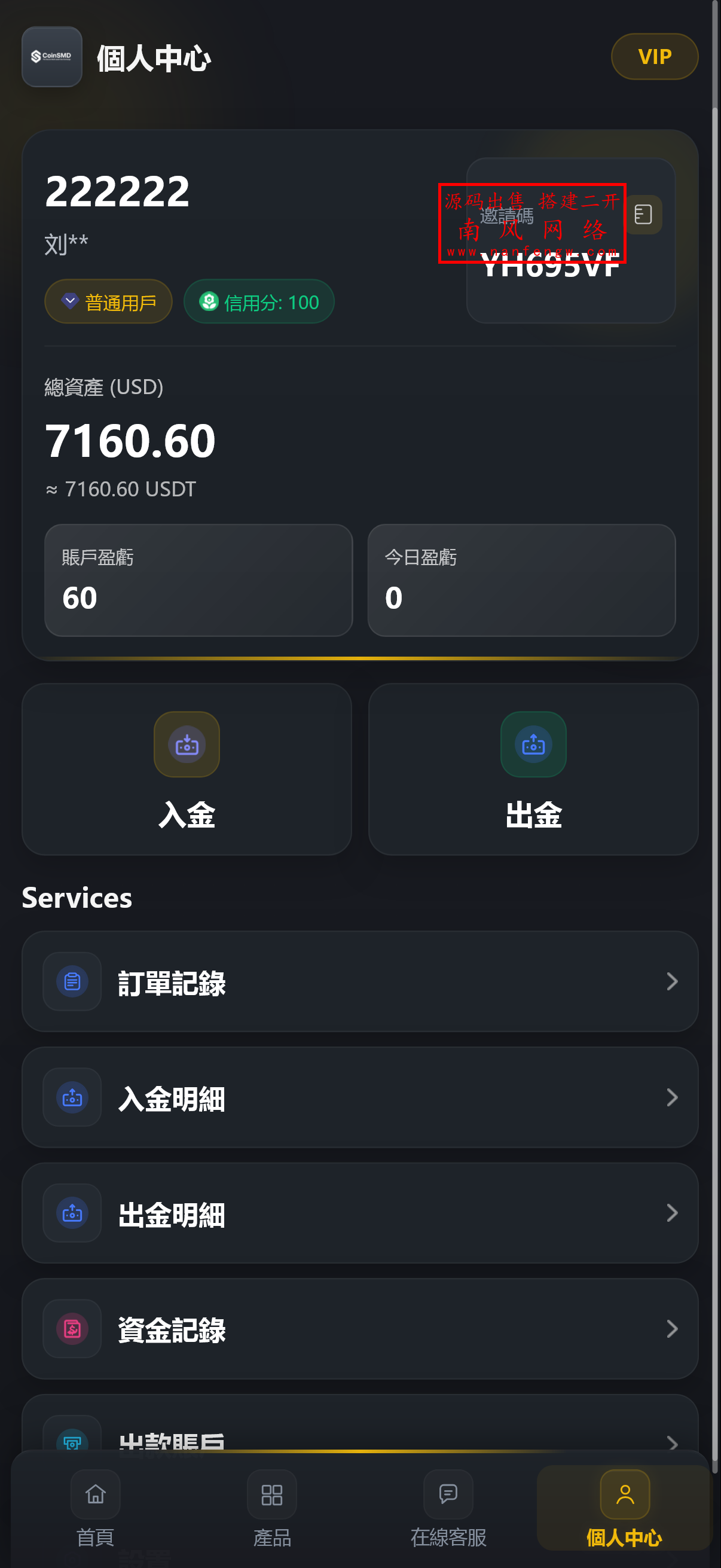Click the 資金記錄 funds record icon
Image resolution: width=721 pixels, height=1568 pixels.
point(71,1329)
